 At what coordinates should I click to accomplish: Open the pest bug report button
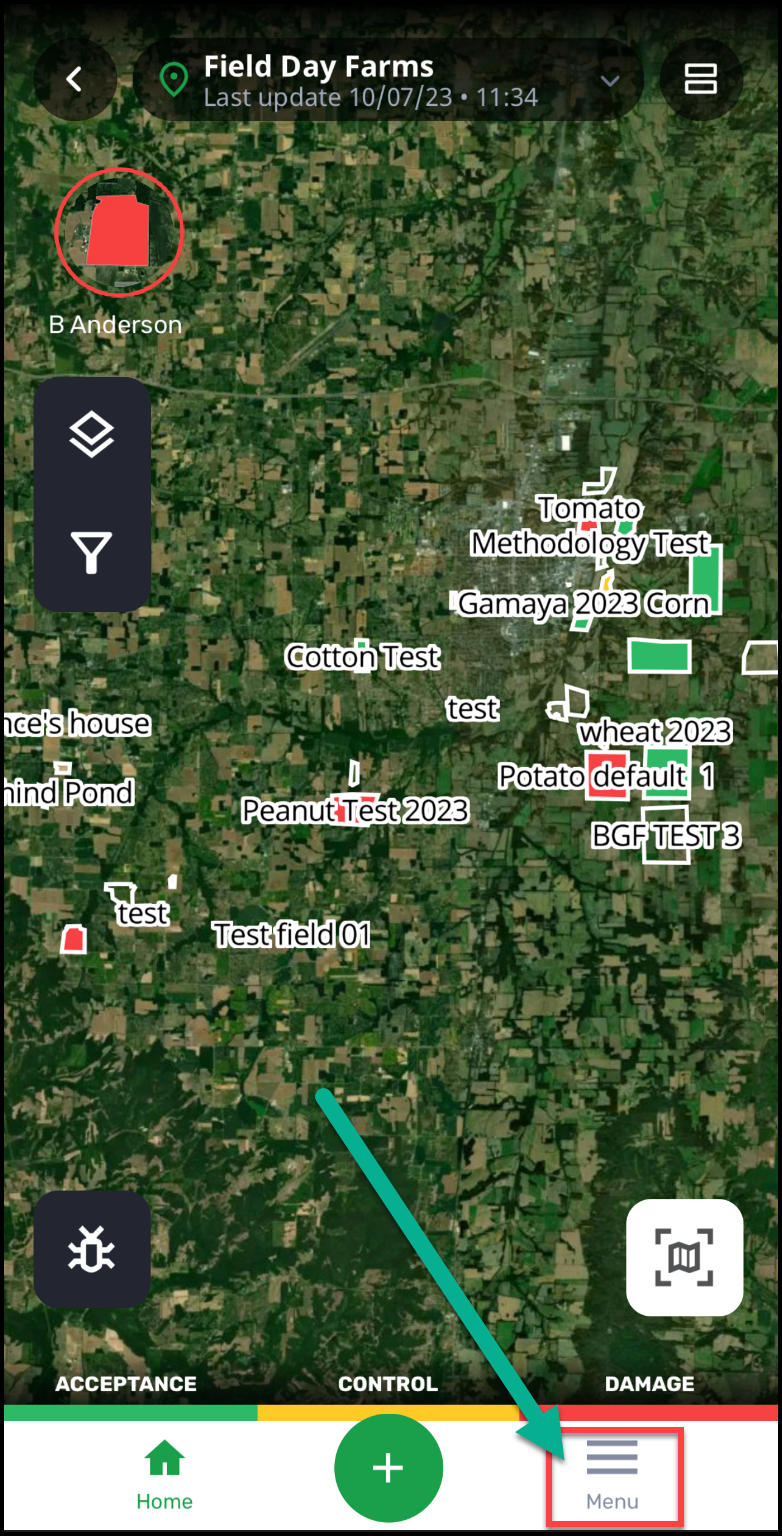(x=92, y=1249)
